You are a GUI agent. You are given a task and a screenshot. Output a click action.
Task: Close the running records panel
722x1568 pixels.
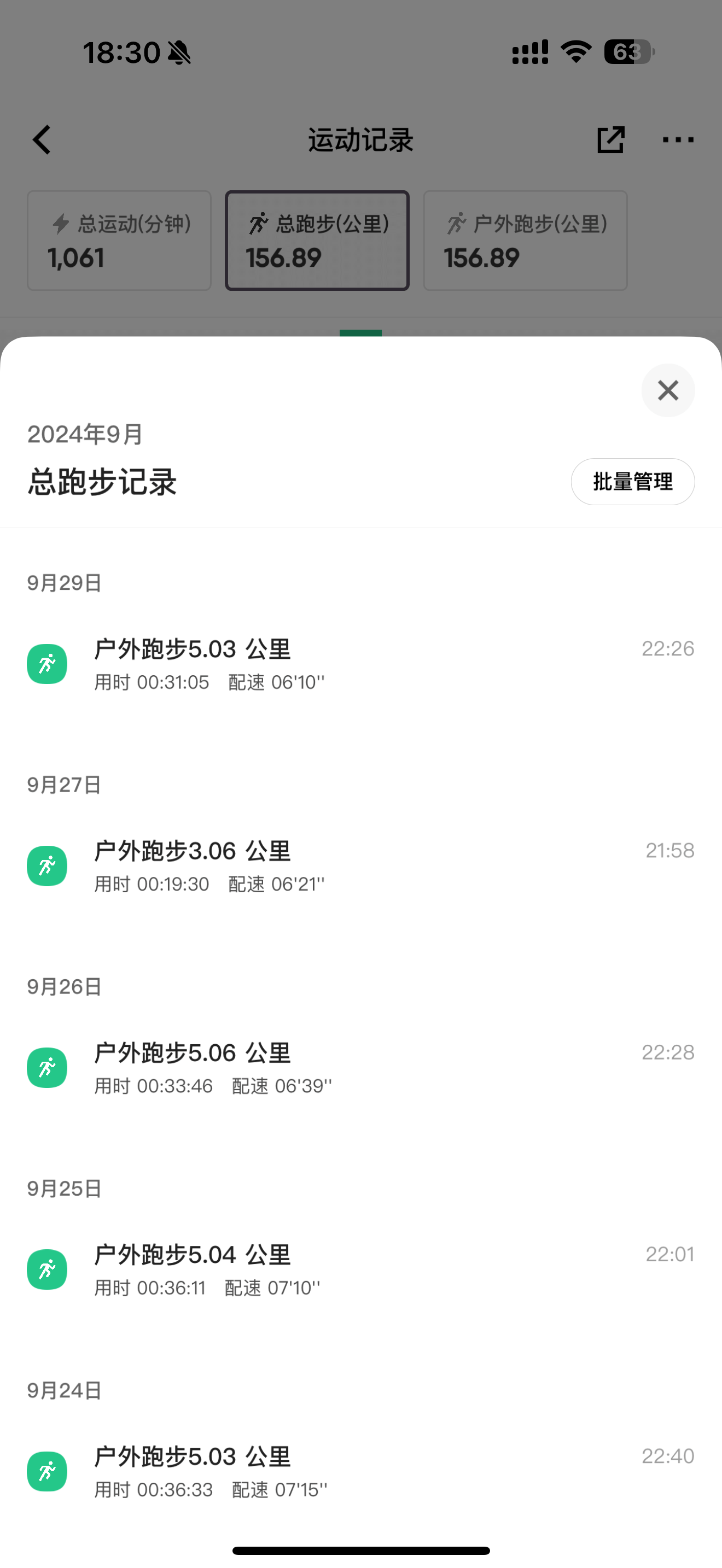point(668,390)
